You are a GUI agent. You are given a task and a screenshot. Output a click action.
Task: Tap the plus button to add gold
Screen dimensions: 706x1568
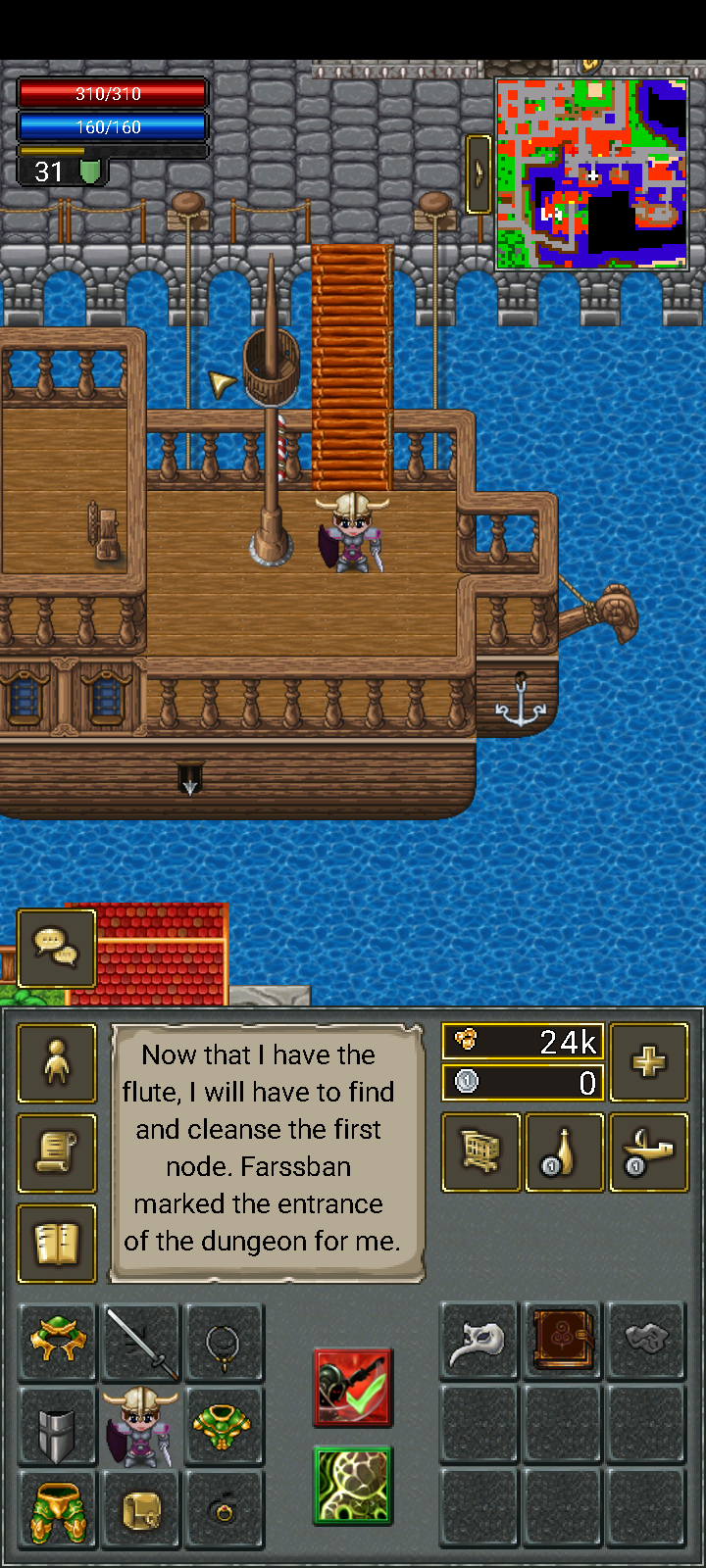648,1063
